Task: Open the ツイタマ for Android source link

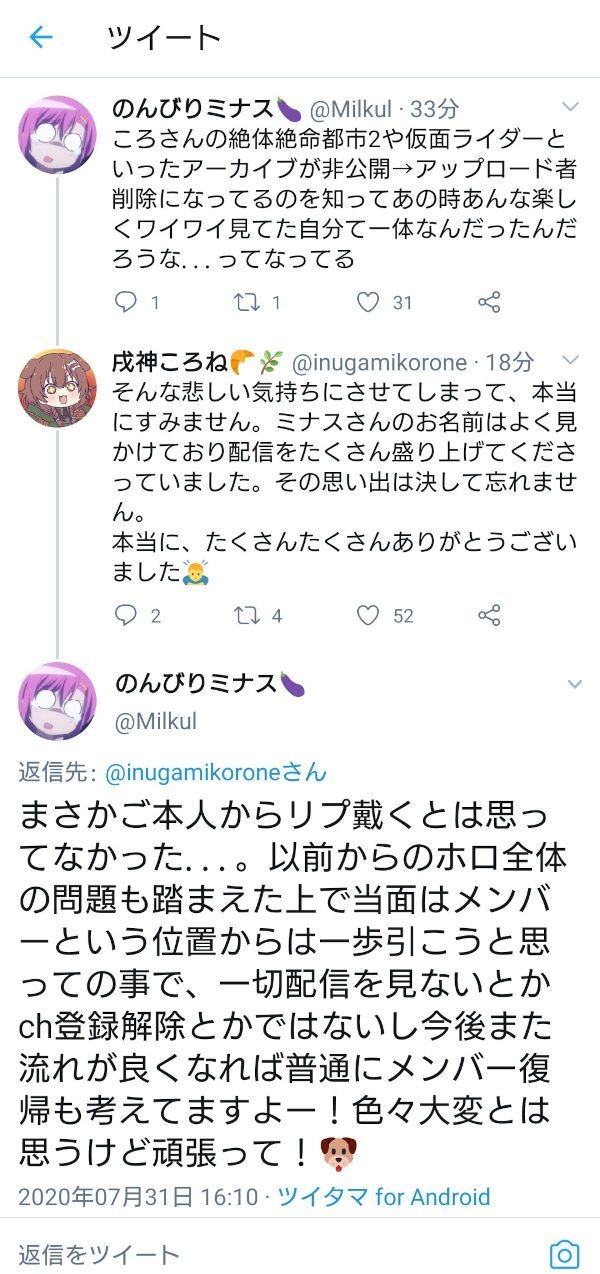Action: tap(384, 1196)
